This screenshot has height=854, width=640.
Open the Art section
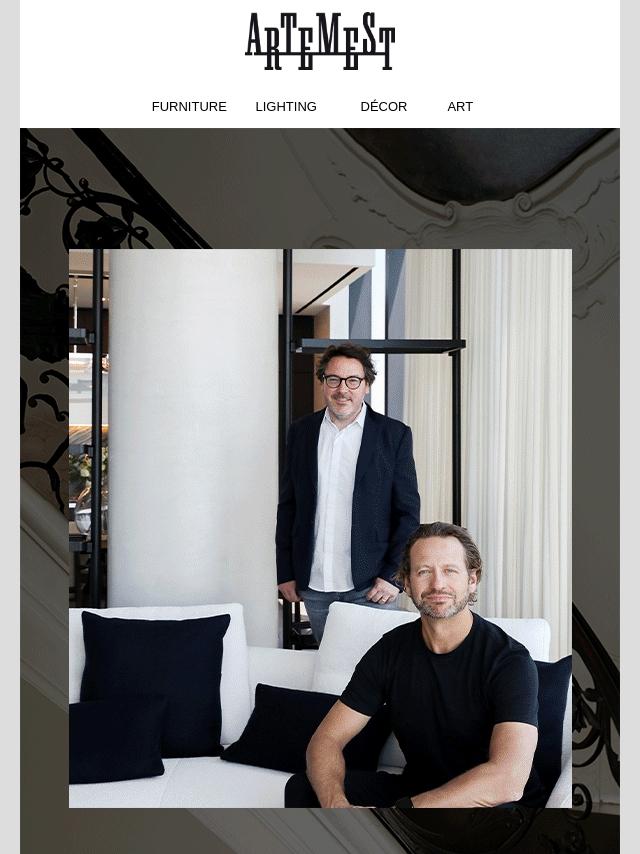(460, 106)
